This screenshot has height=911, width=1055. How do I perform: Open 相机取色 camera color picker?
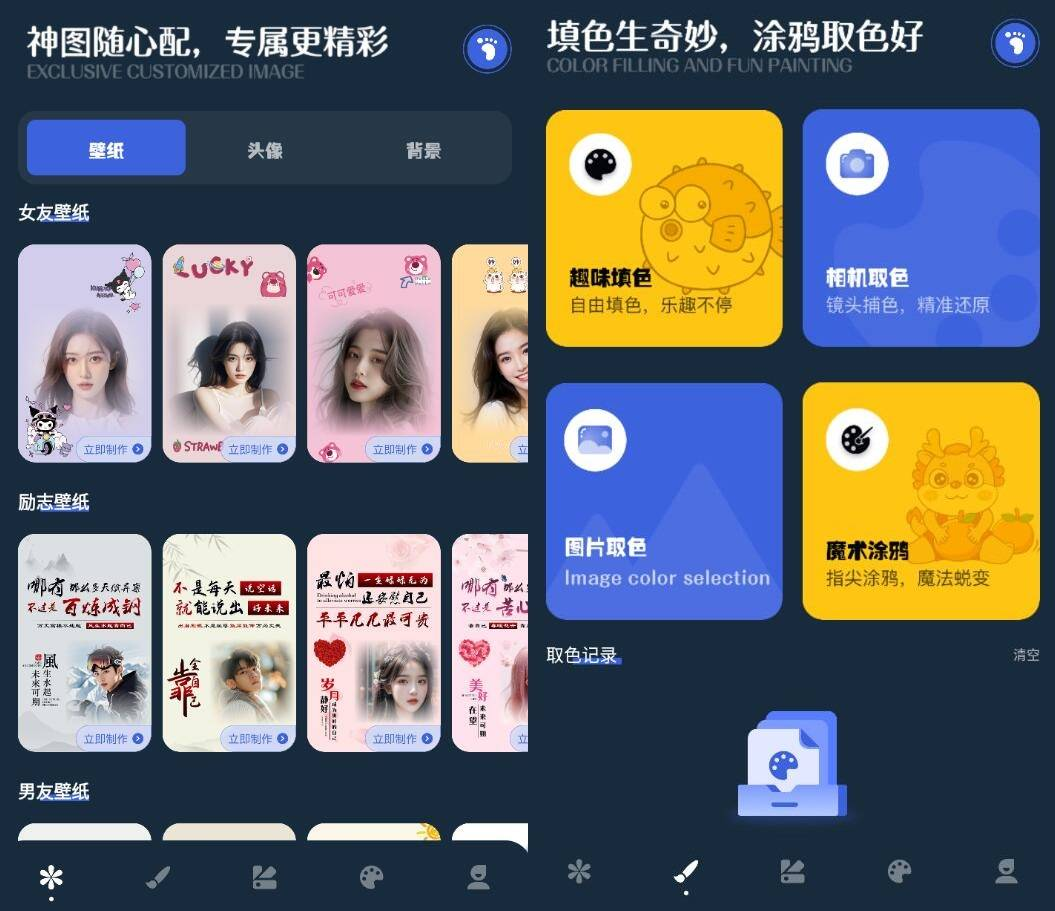pyautogui.click(x=921, y=228)
